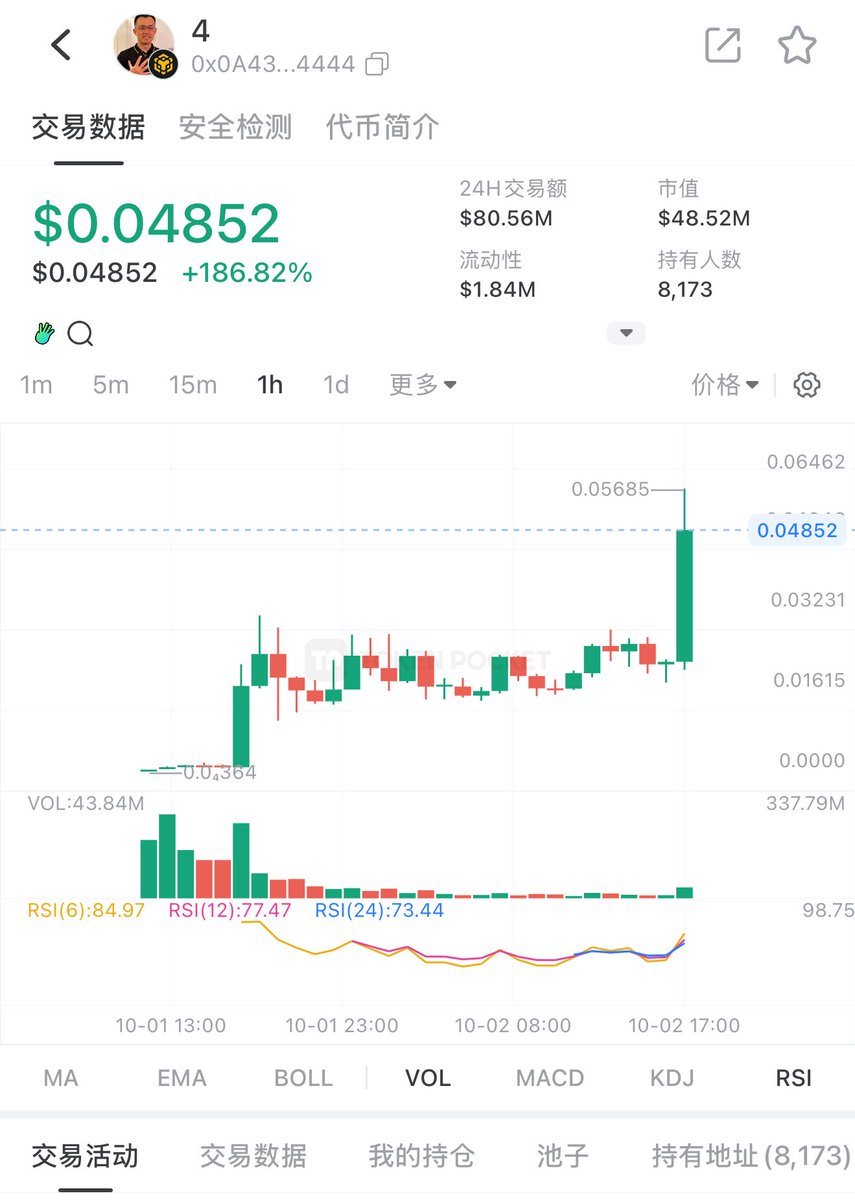
Task: Switch chart to 15m interval
Action: click(192, 385)
